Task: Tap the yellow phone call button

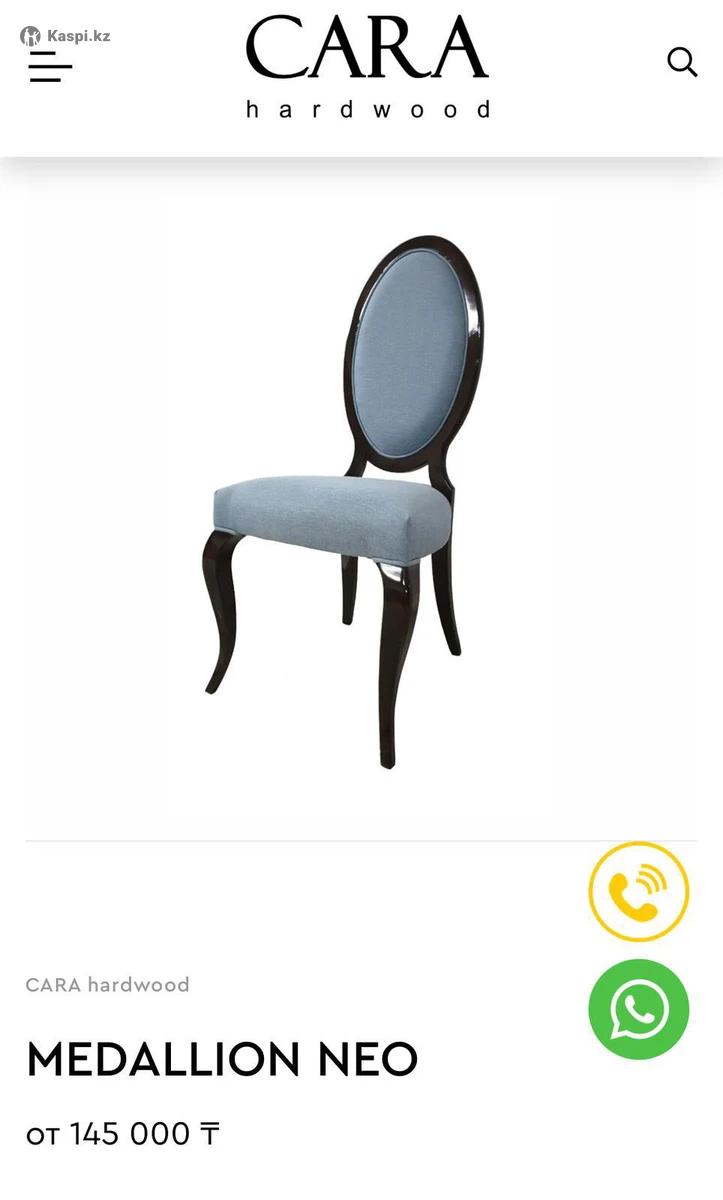Action: point(638,891)
